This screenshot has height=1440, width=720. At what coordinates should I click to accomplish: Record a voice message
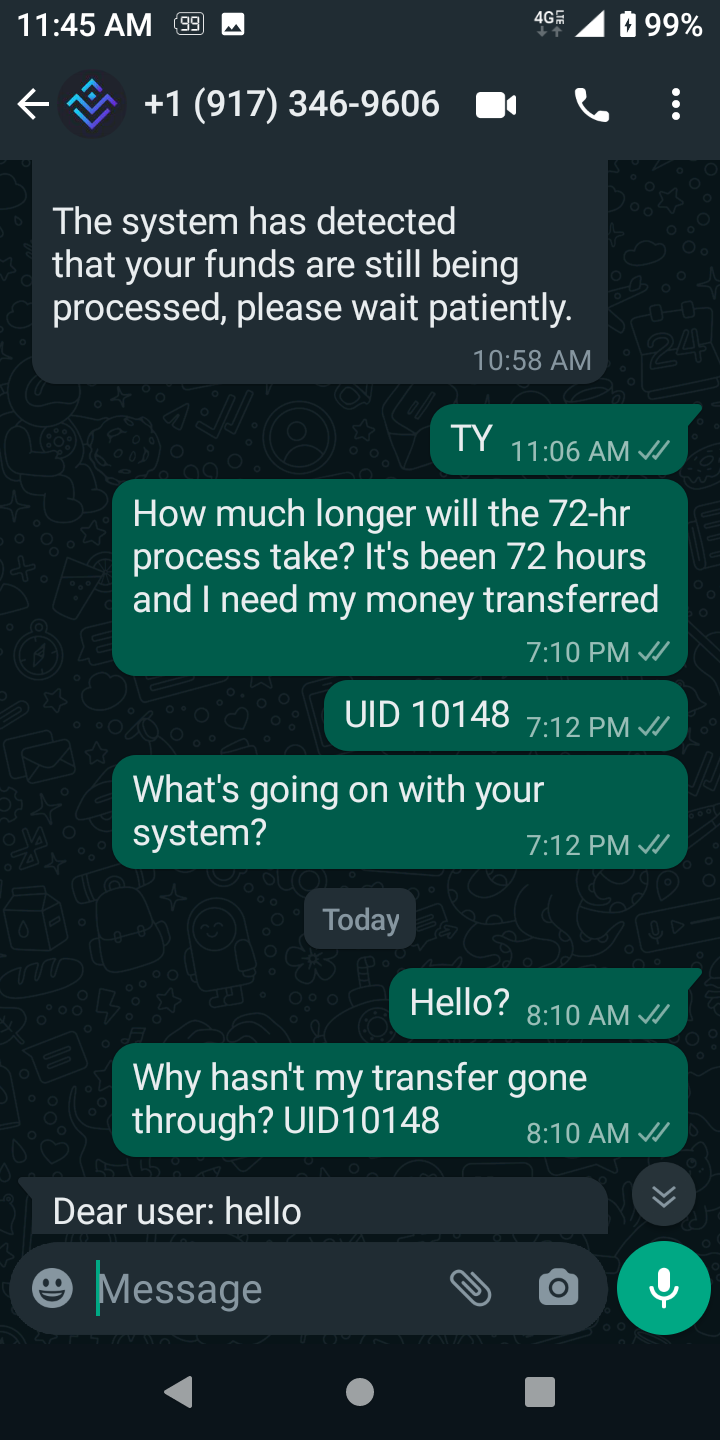664,1288
